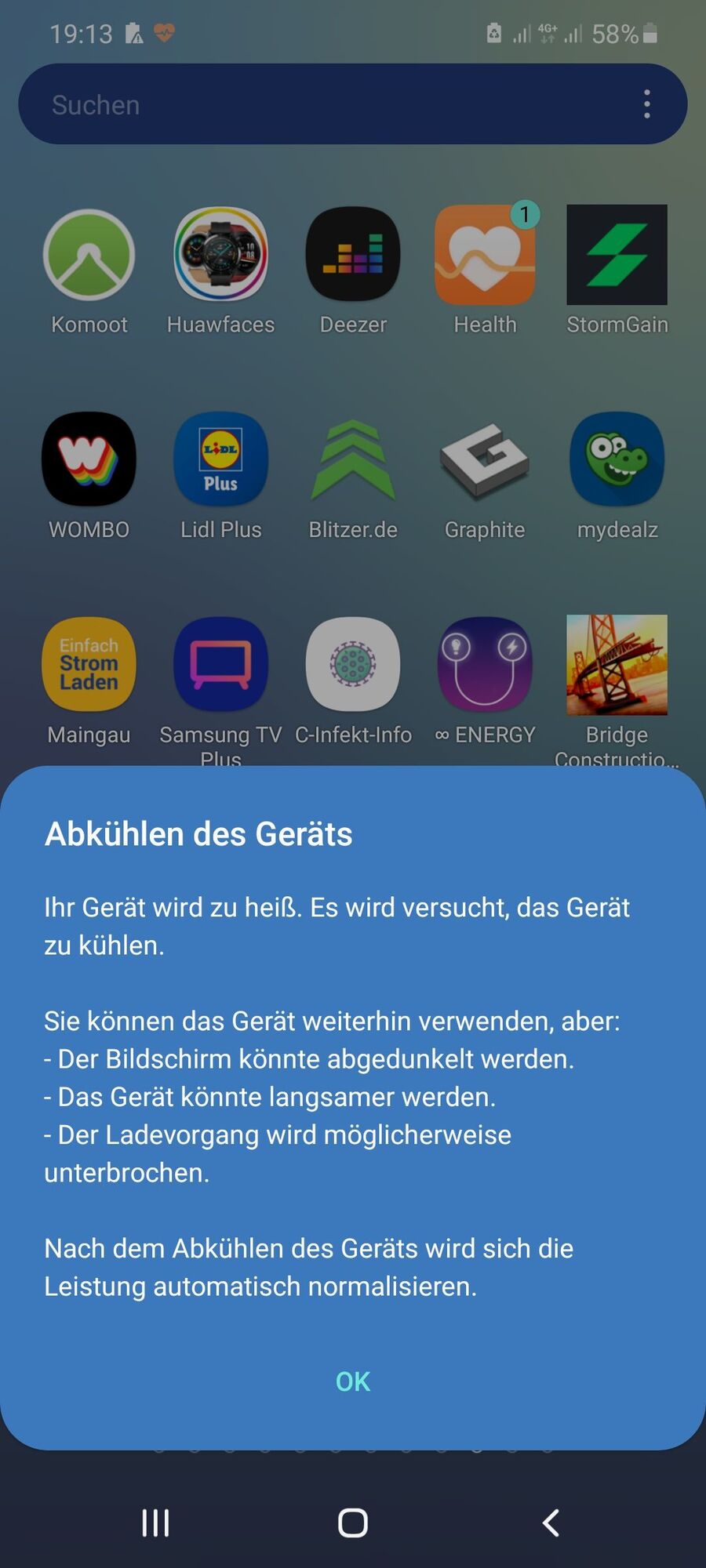706x1568 pixels.
Task: Launch the Maingau app
Action: pyautogui.click(x=89, y=665)
